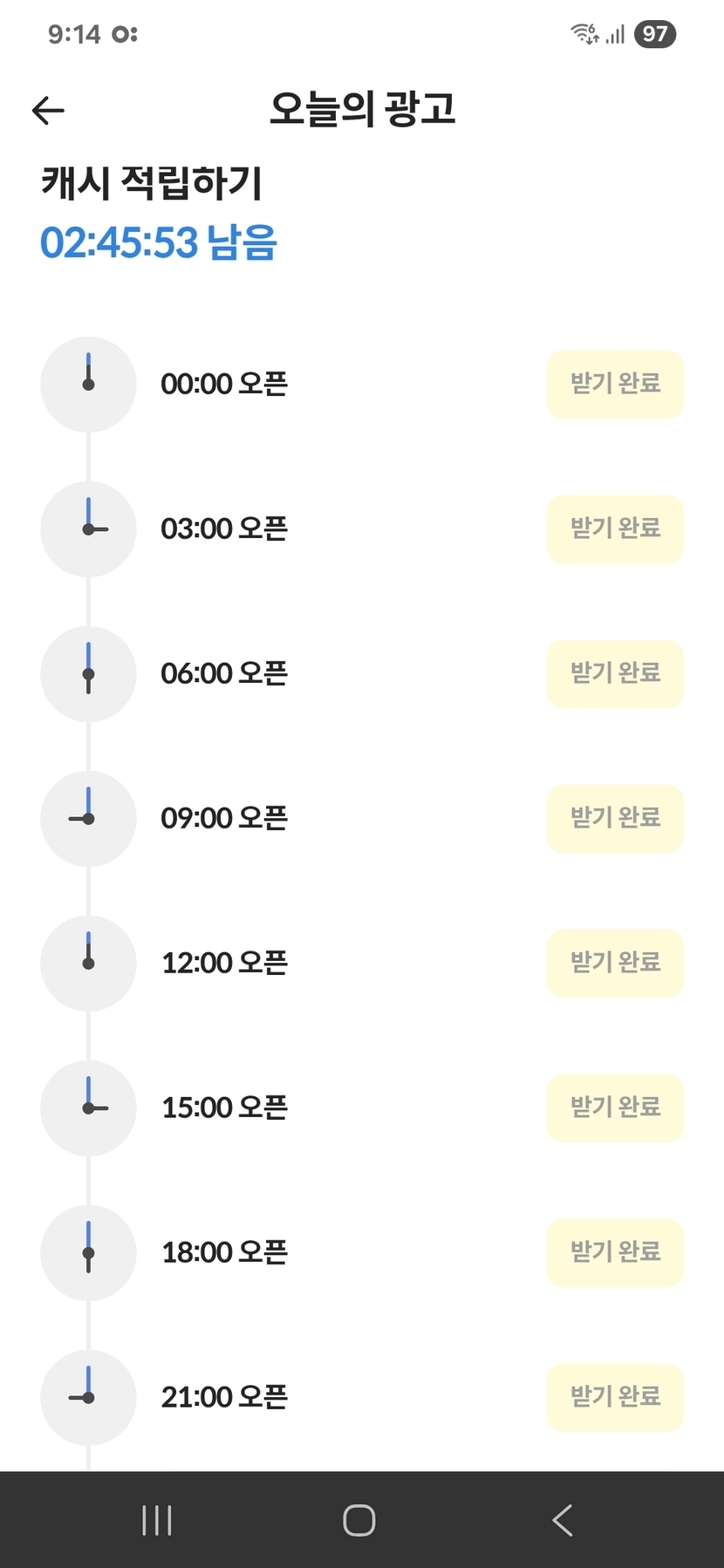This screenshot has height=1568, width=724.
Task: Hit the 받기 완료 button for 12:00 오픈
Action: pyautogui.click(x=615, y=963)
